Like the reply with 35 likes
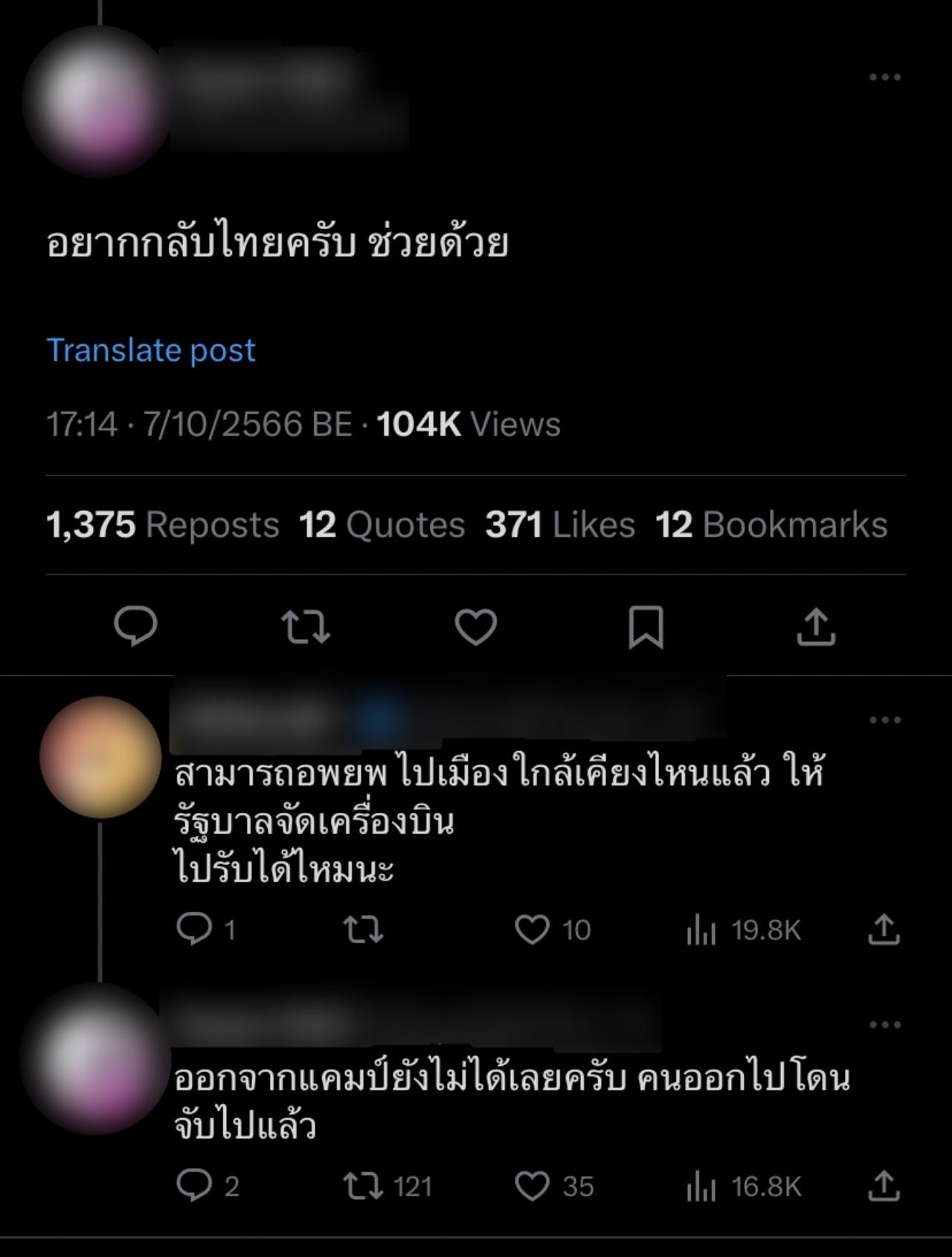The width and height of the screenshot is (952, 1257). (x=533, y=1186)
